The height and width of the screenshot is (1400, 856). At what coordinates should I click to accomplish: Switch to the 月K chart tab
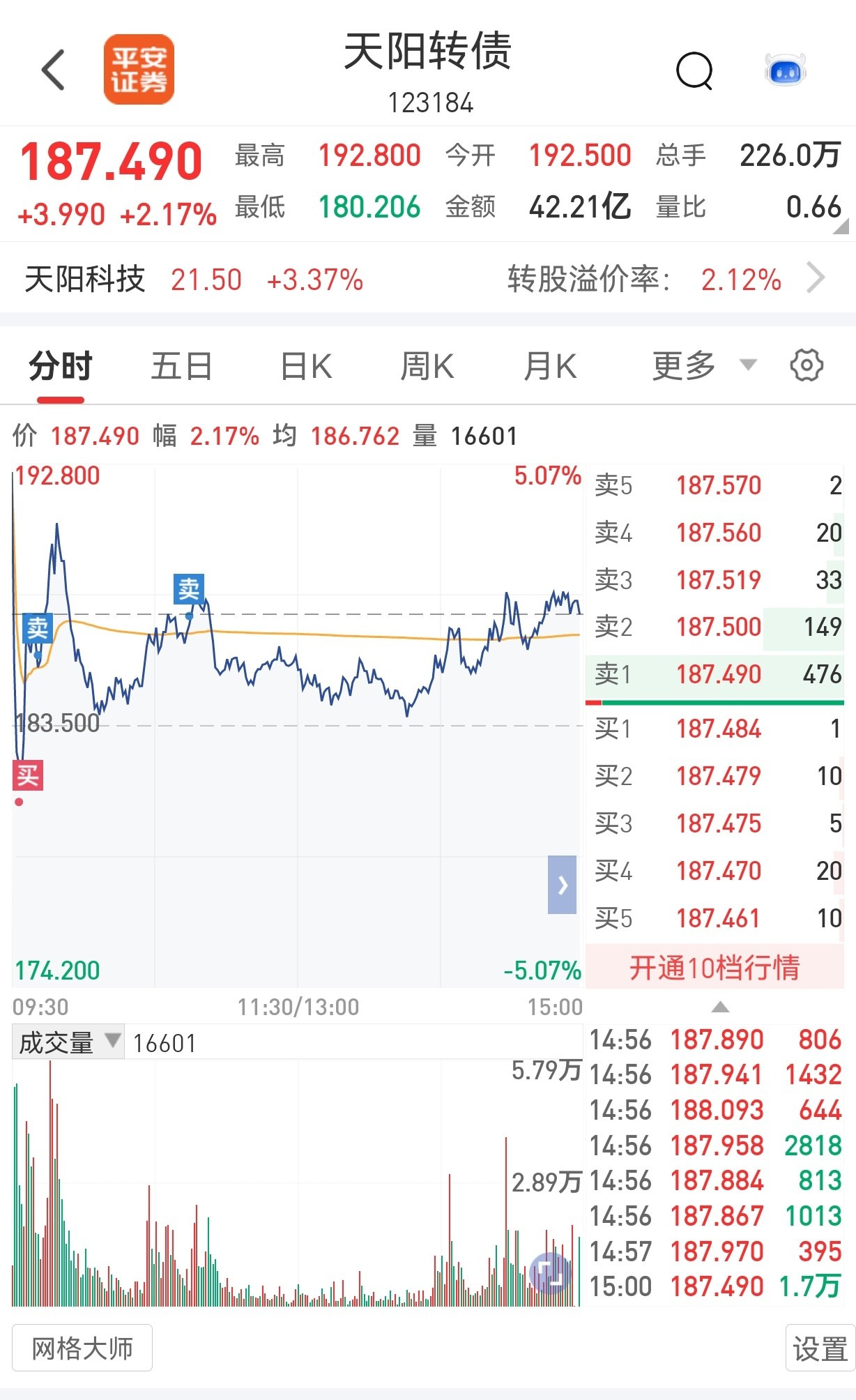[550, 367]
